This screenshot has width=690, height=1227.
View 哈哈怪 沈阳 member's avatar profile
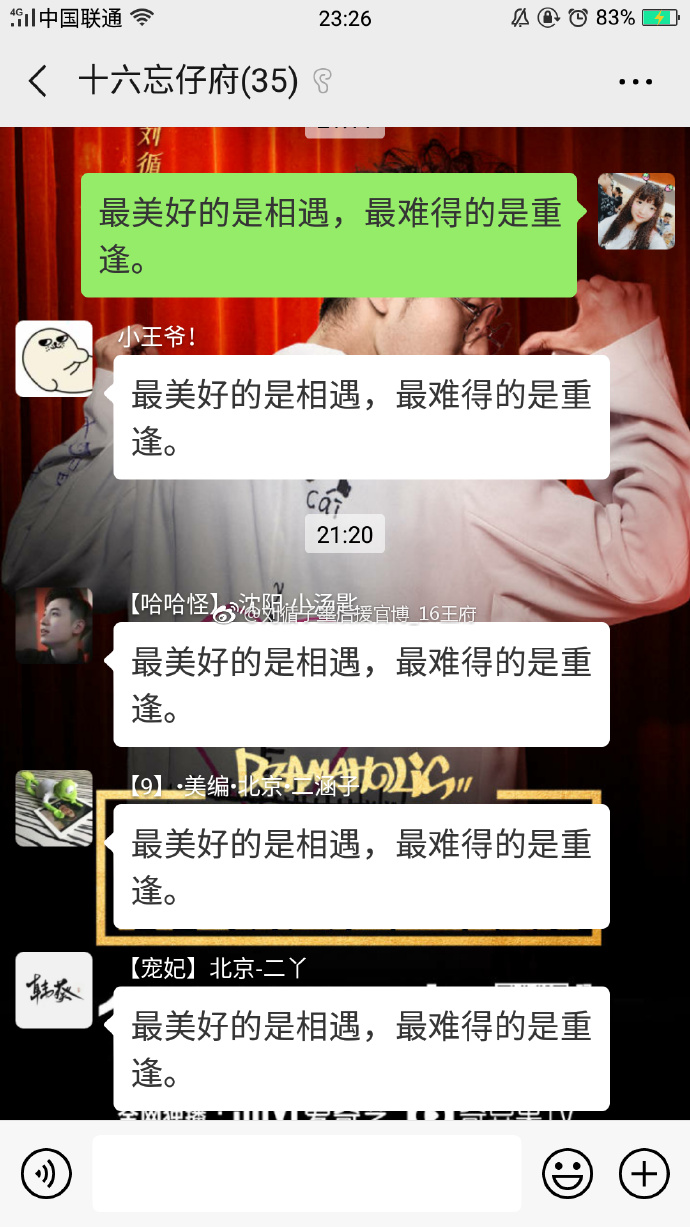pos(54,625)
